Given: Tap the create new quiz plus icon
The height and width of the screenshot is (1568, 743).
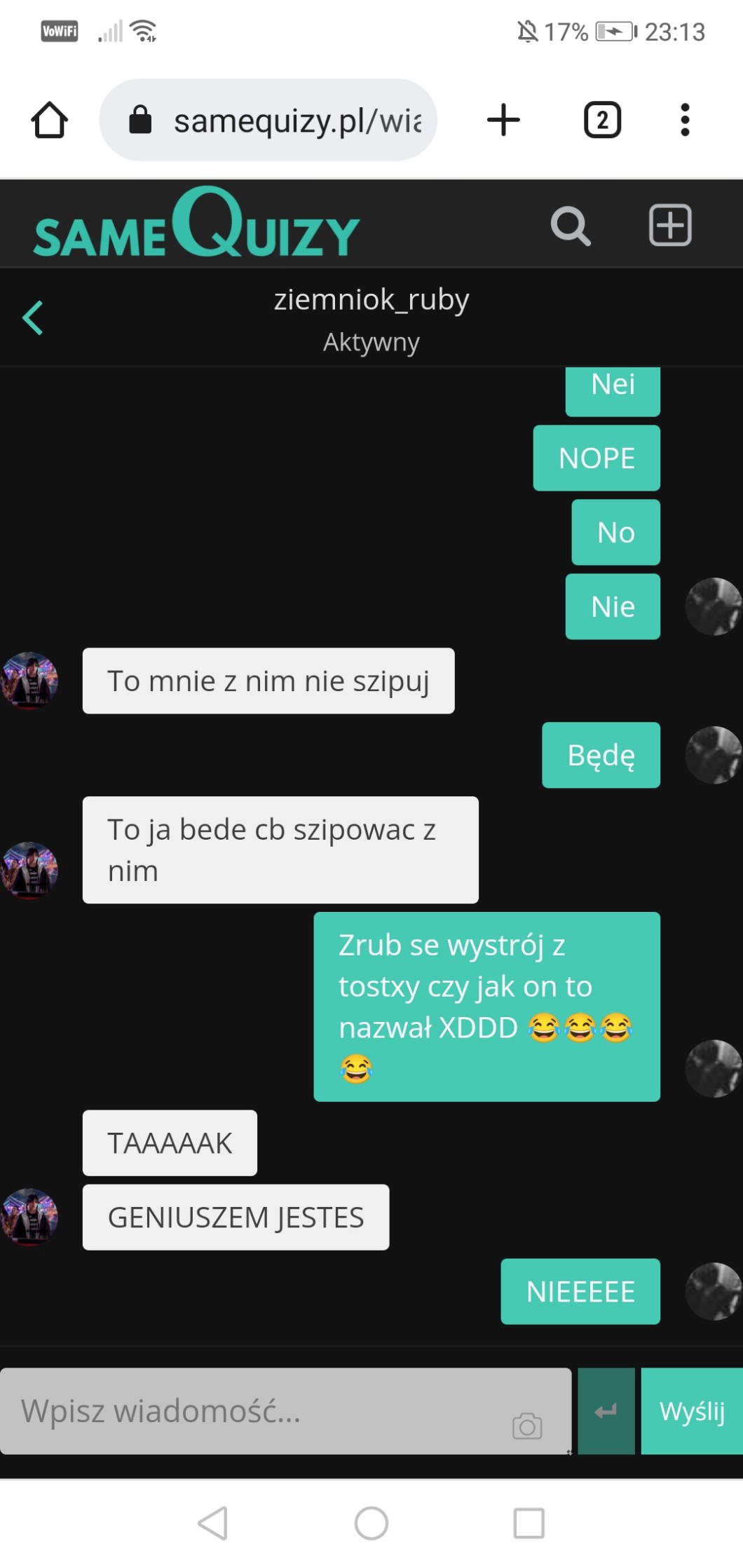Looking at the screenshot, I should pos(669,226).
